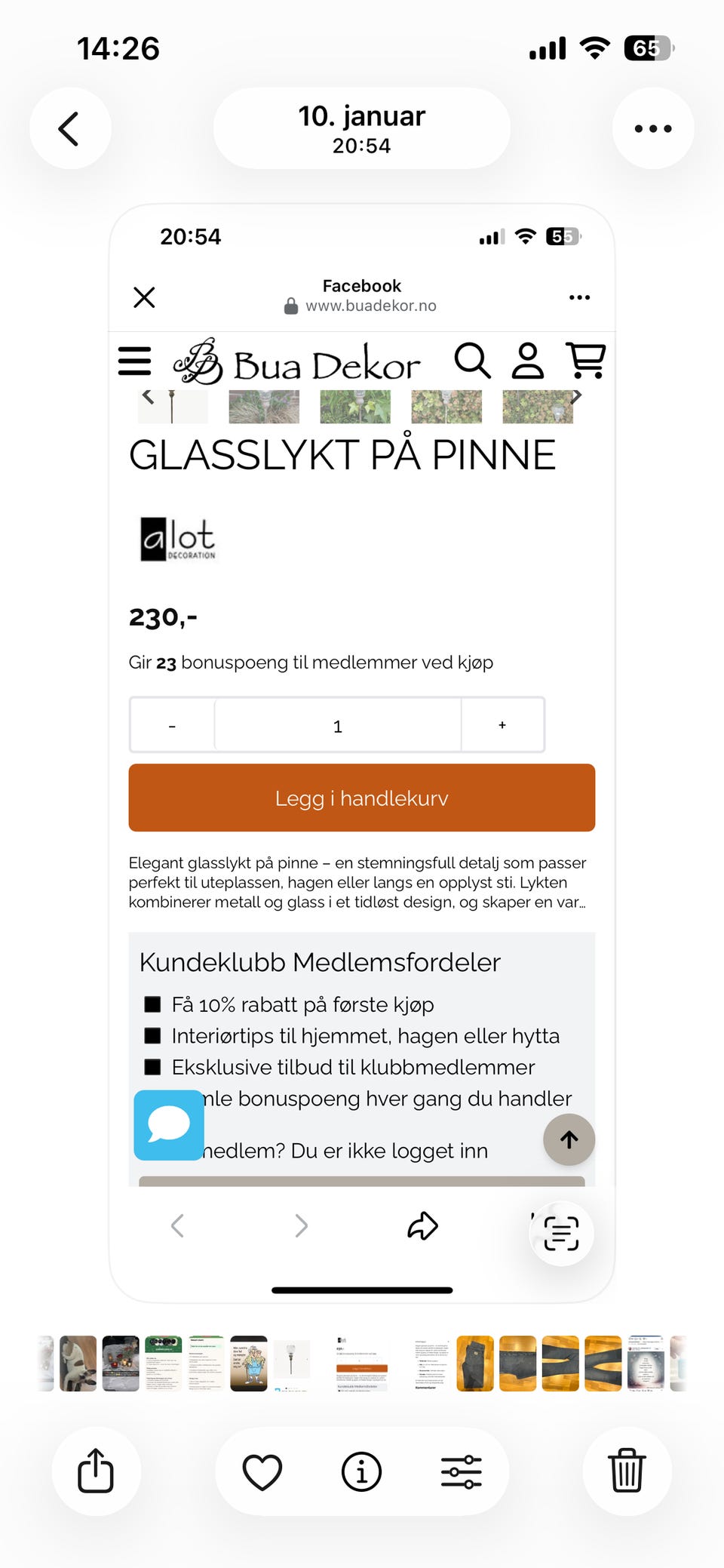Image resolution: width=724 pixels, height=1568 pixels.
Task: Open the Bua Dekor search icon
Action: coord(473,361)
